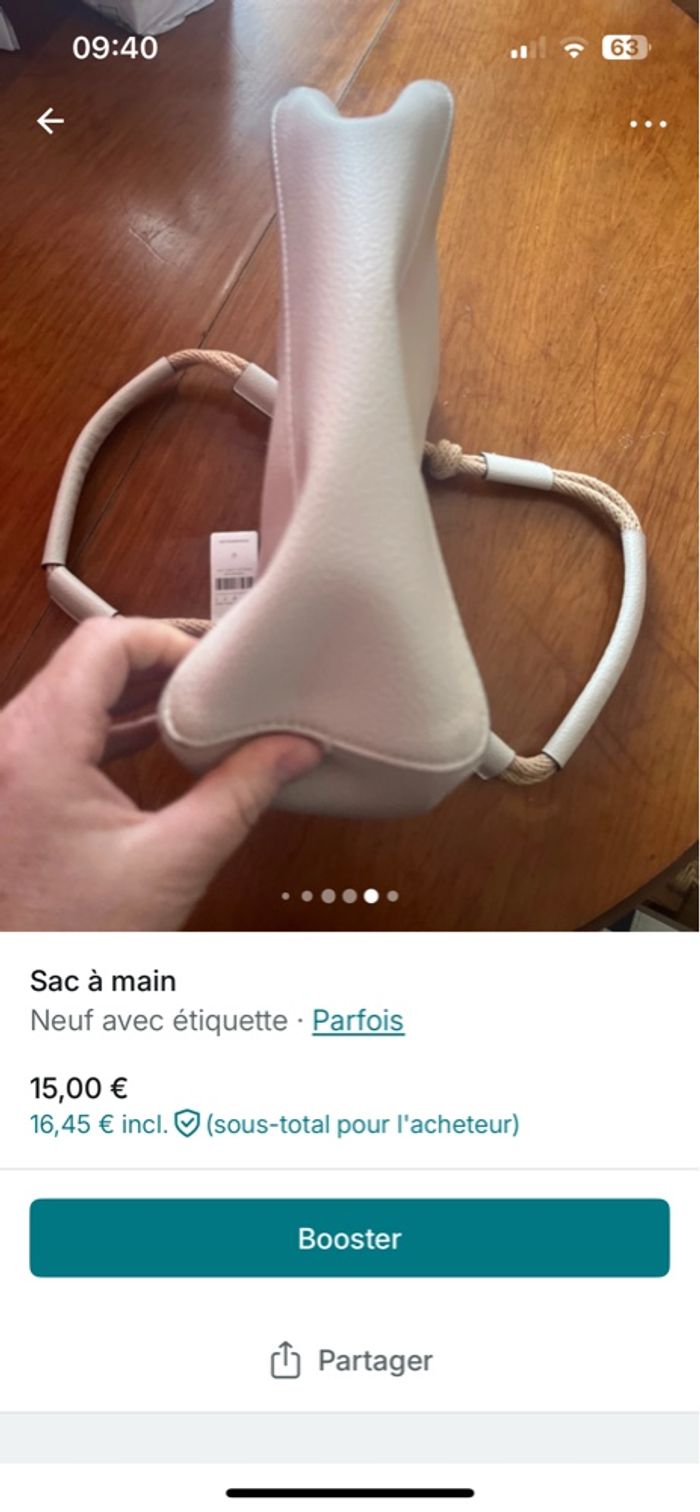Share this listing via Partager
The width and height of the screenshot is (700, 1512).
350,1360
